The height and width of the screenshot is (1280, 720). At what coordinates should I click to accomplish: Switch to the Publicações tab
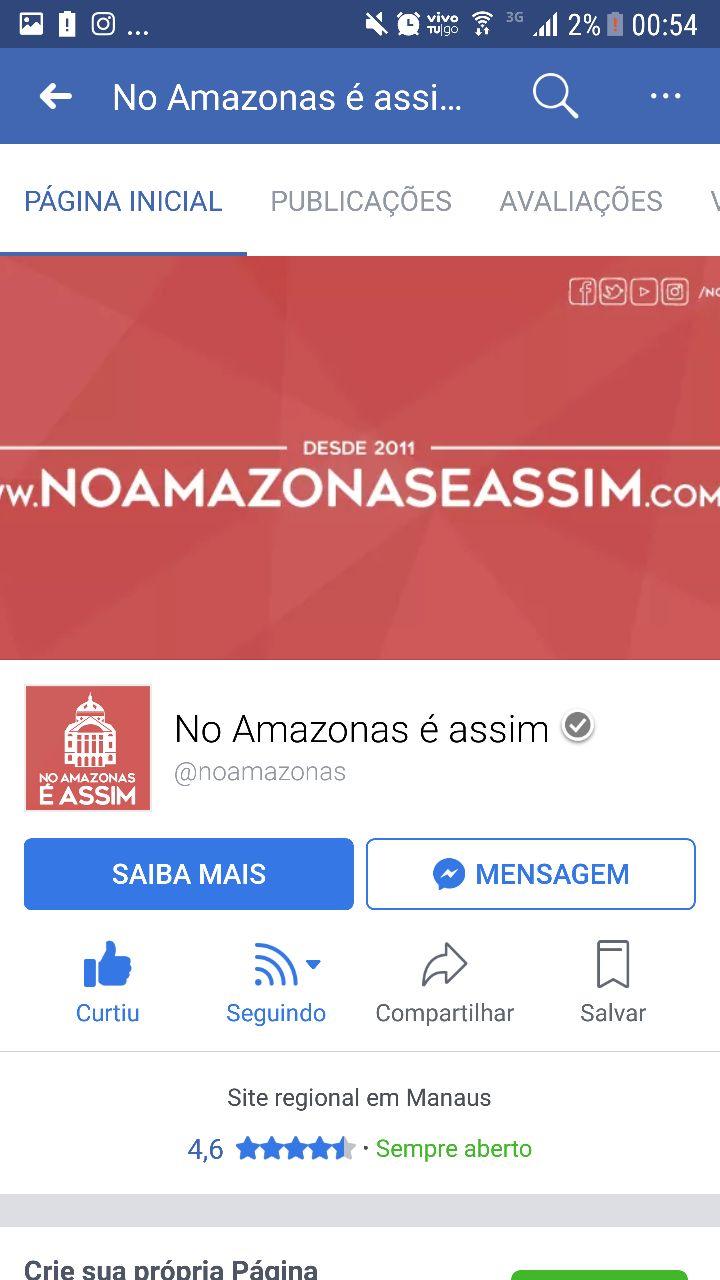361,201
